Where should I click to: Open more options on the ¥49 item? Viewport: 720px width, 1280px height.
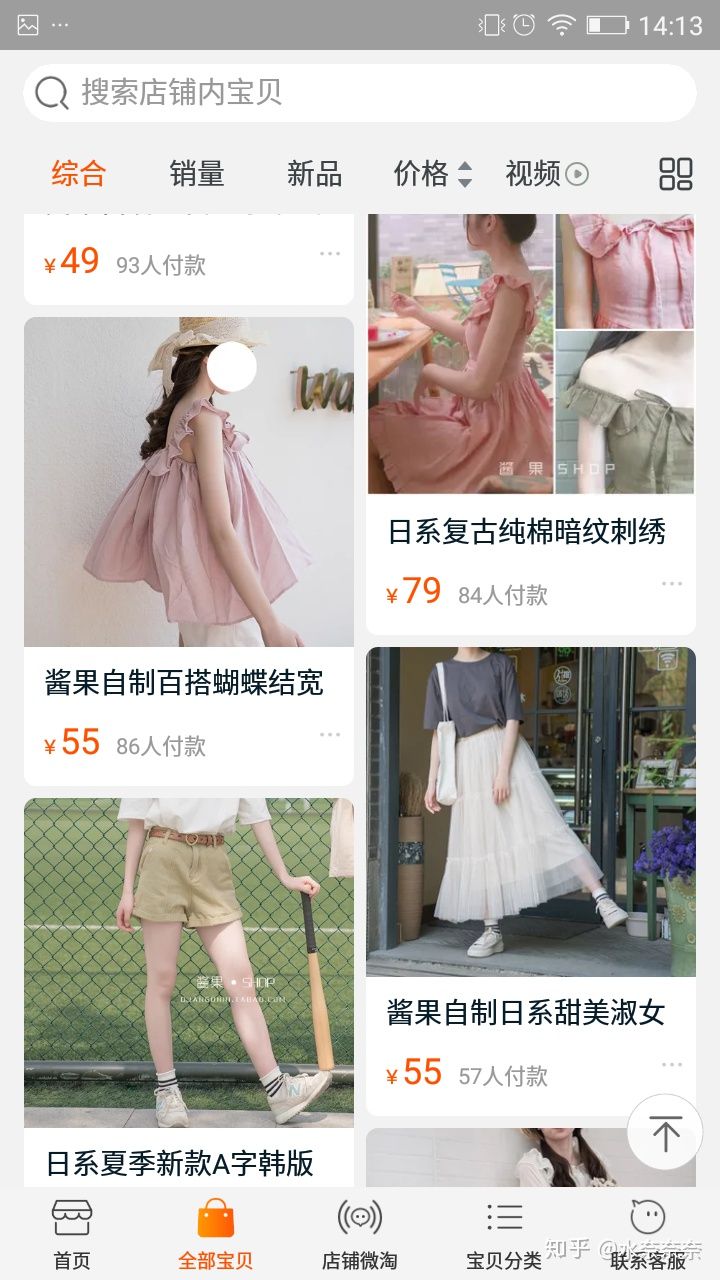click(x=330, y=254)
